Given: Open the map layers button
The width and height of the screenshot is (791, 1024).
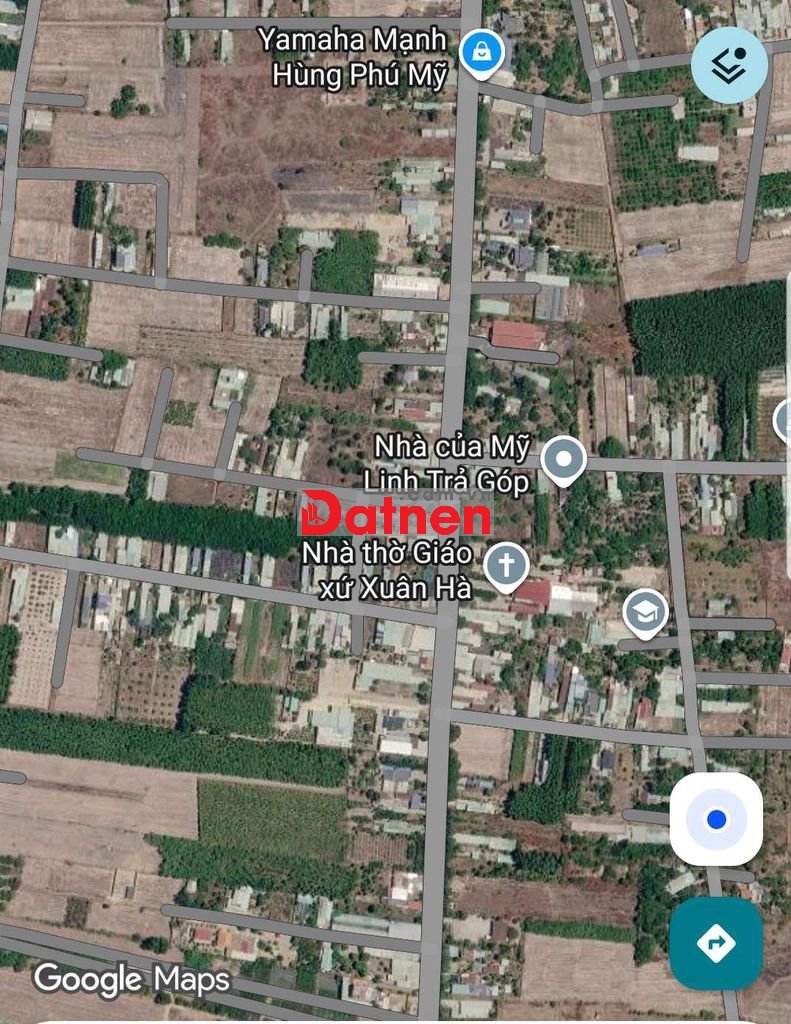Looking at the screenshot, I should (x=729, y=65).
